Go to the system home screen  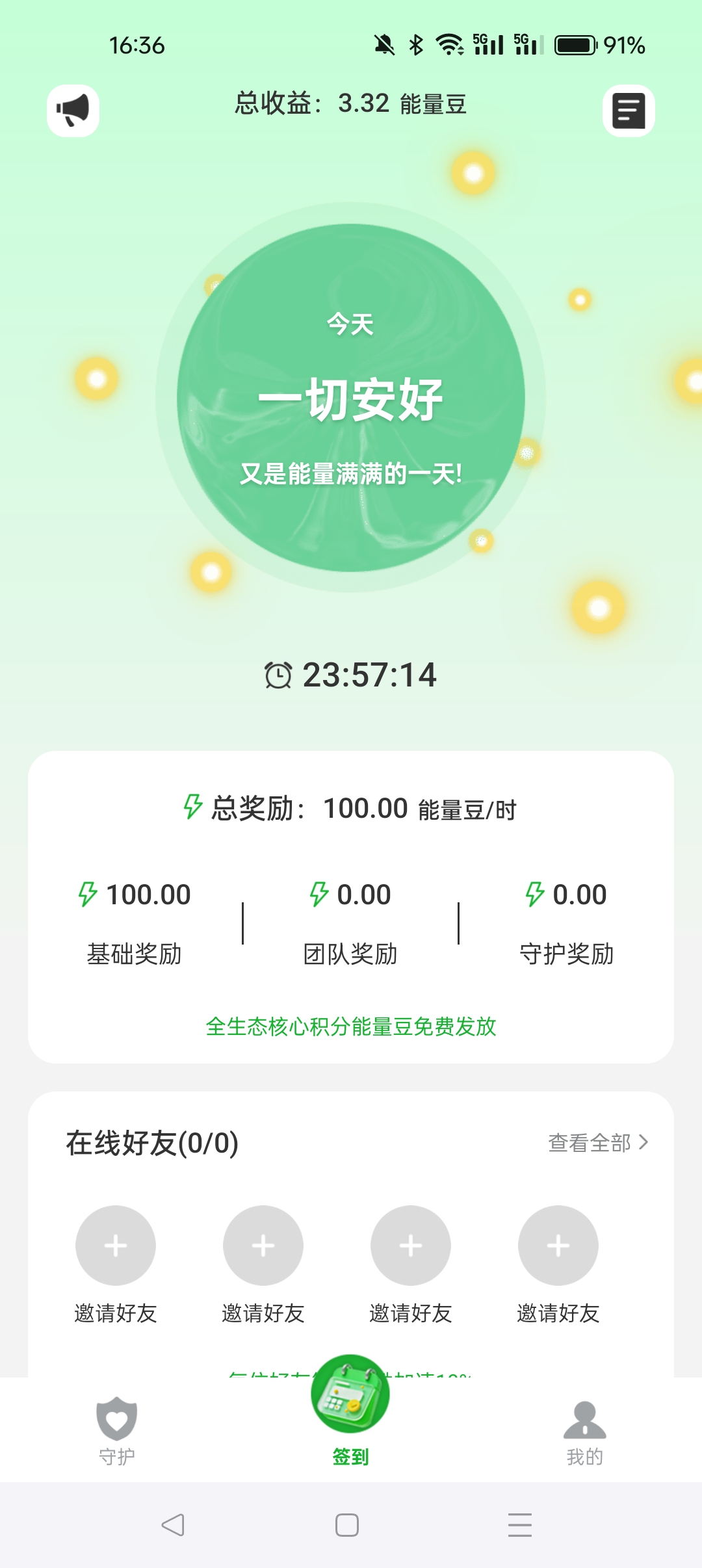pos(347,1524)
